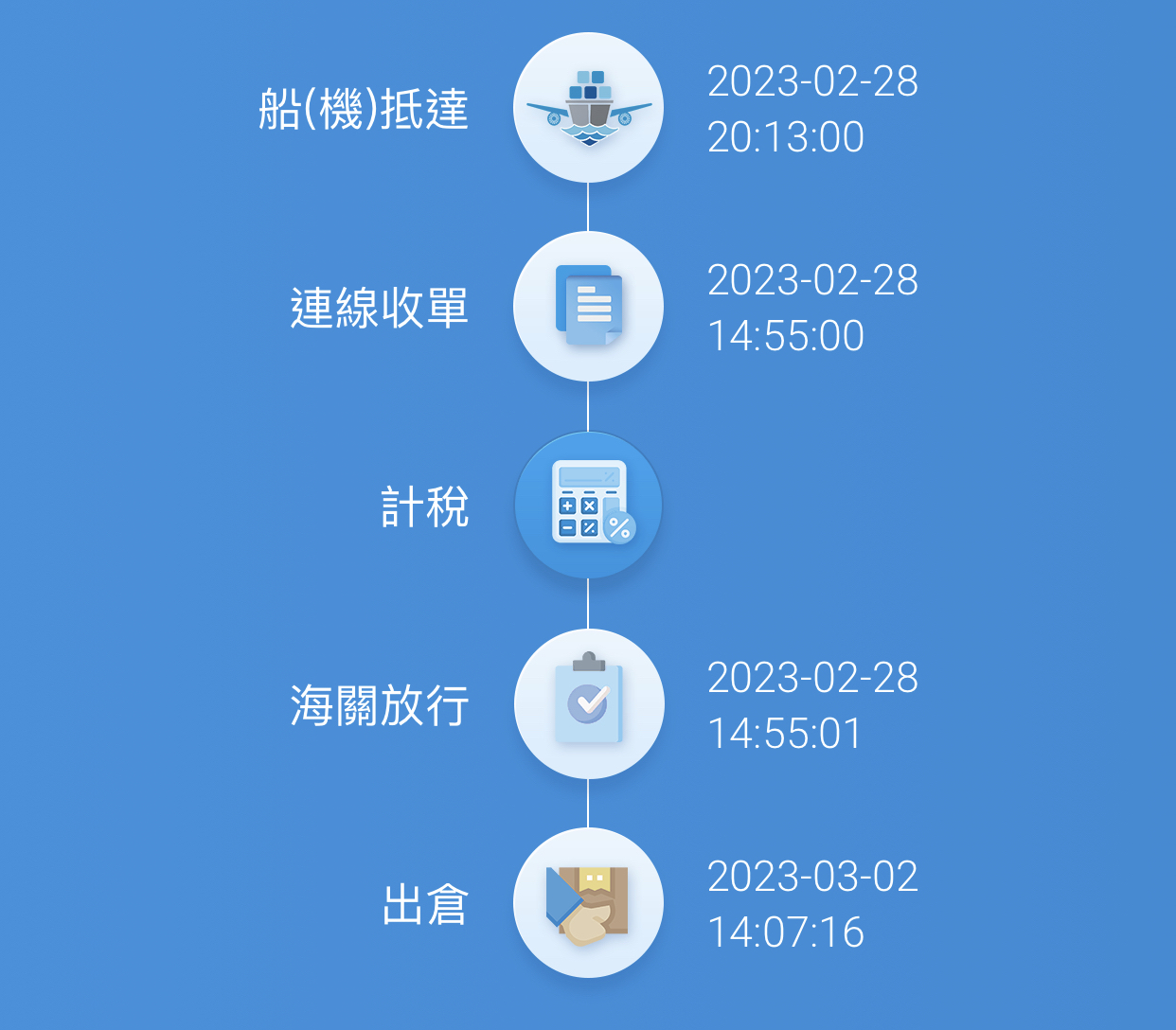This screenshot has width=1176, height=1030.
Task: Open the 出倉 warehouse release step
Action: [588, 903]
